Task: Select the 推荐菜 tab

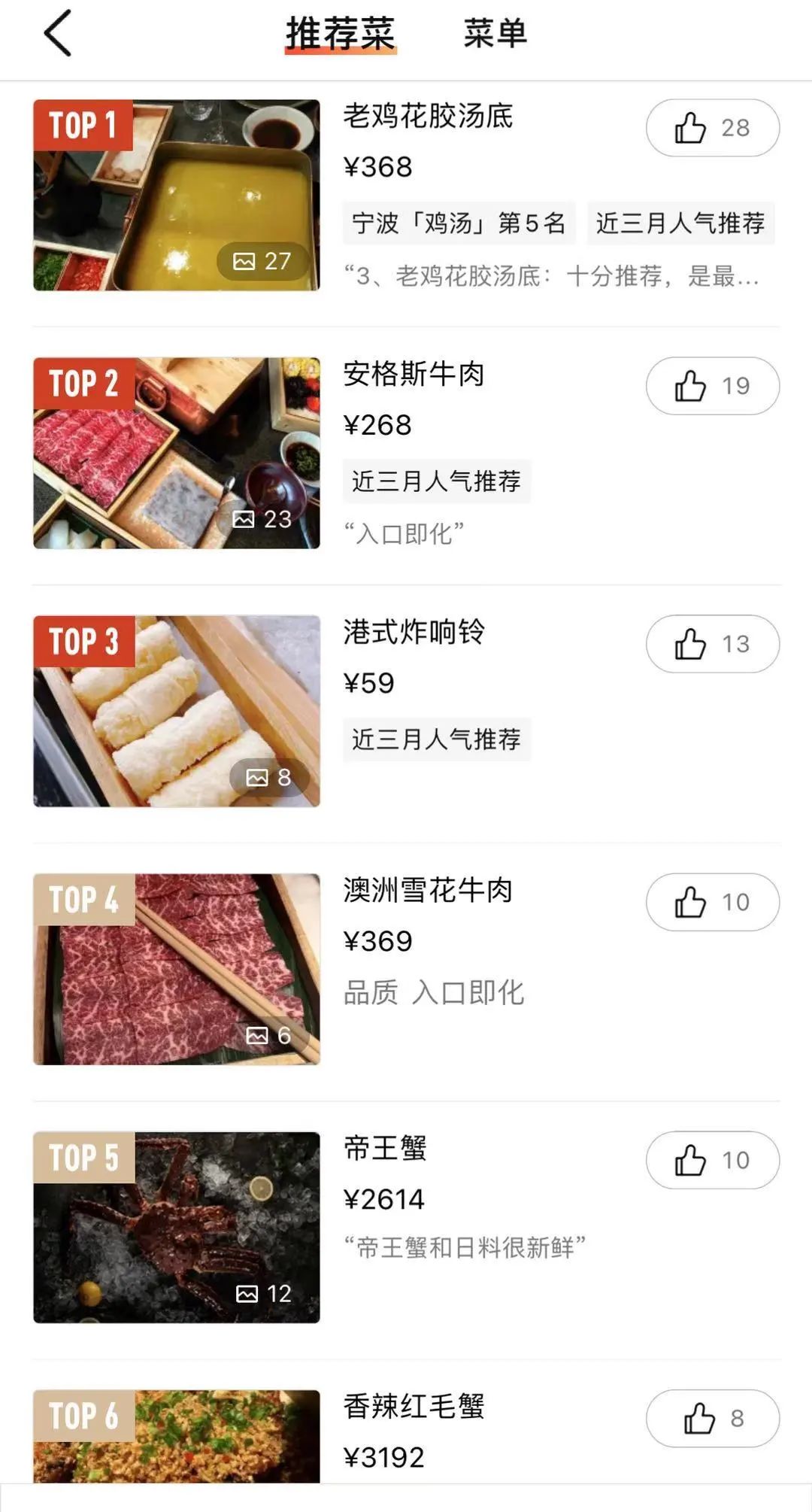Action: click(340, 34)
